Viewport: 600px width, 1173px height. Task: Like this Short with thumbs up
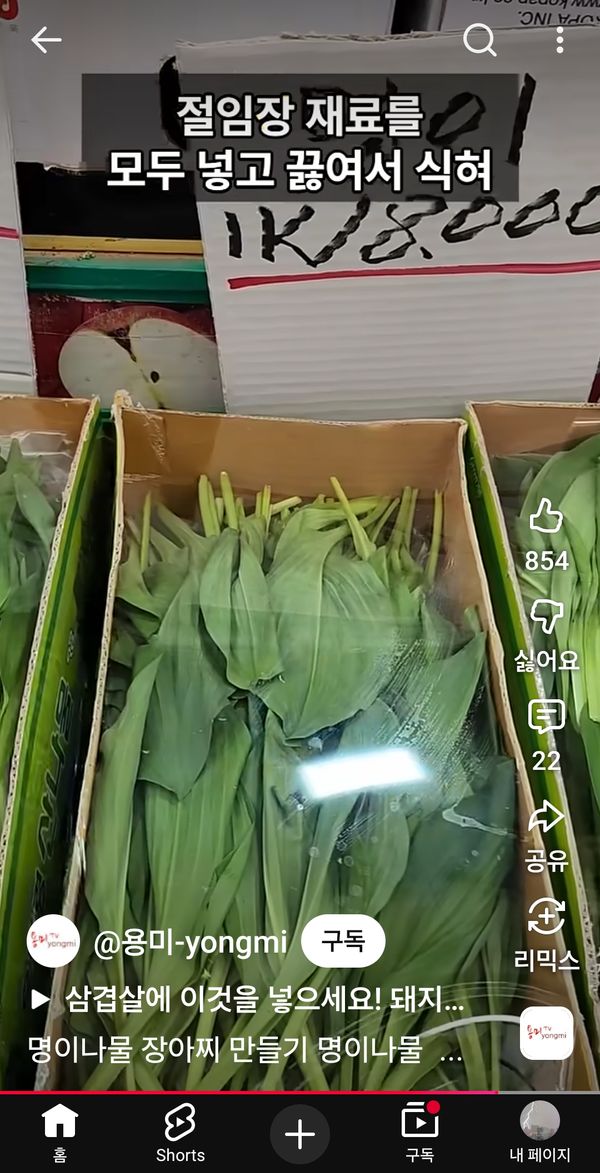pos(546,518)
